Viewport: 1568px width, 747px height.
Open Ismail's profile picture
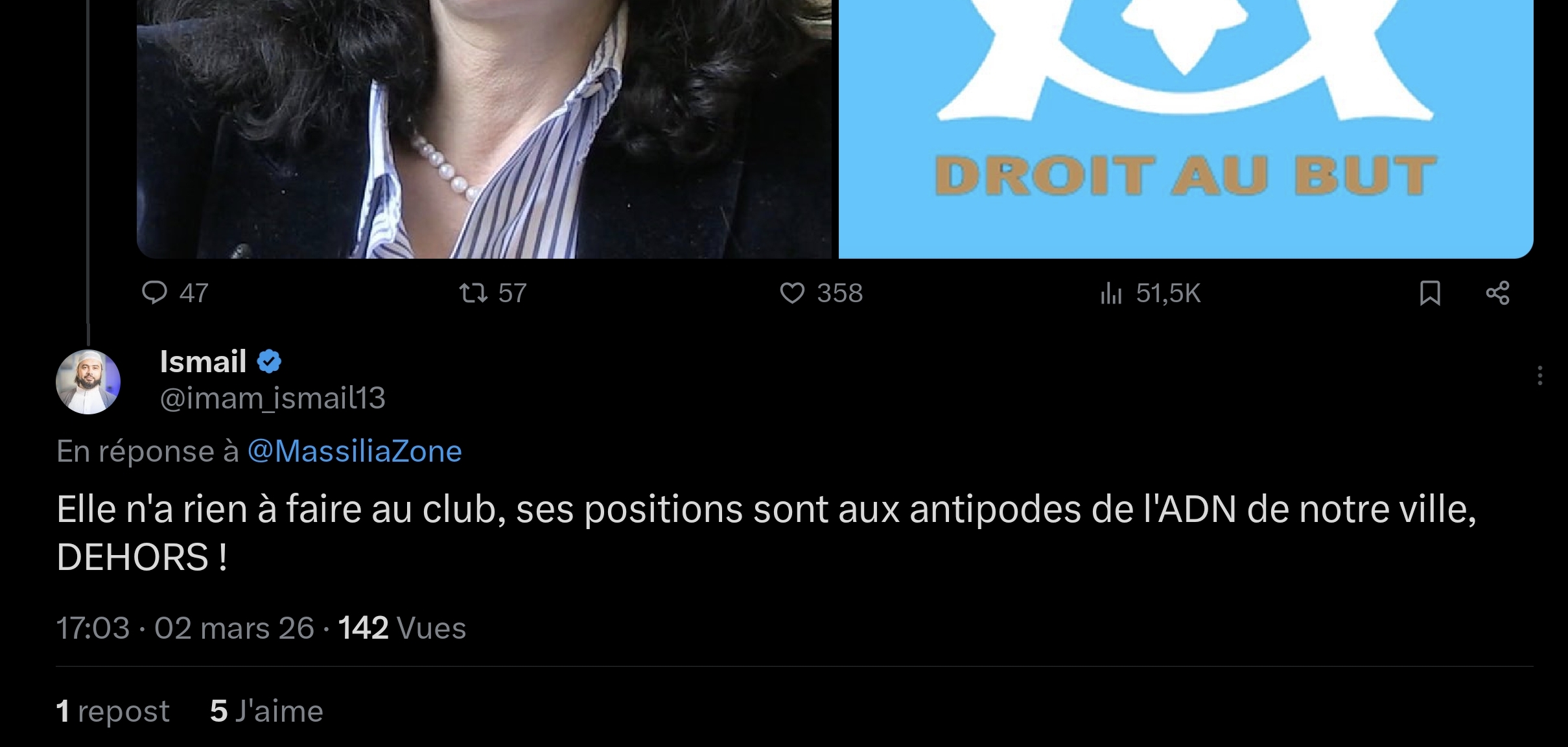click(88, 382)
